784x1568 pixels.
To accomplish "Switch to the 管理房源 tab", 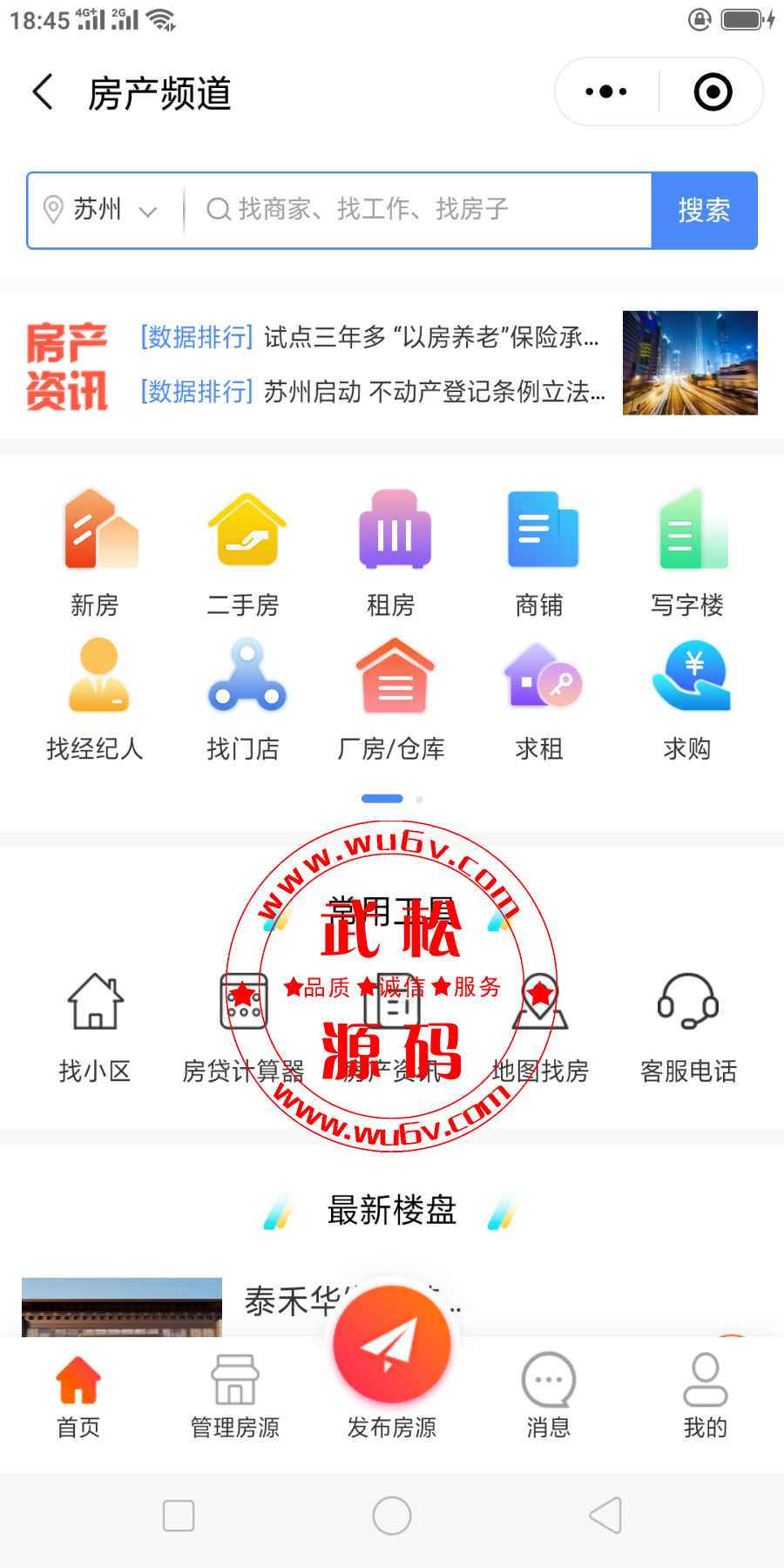I will click(235, 1396).
